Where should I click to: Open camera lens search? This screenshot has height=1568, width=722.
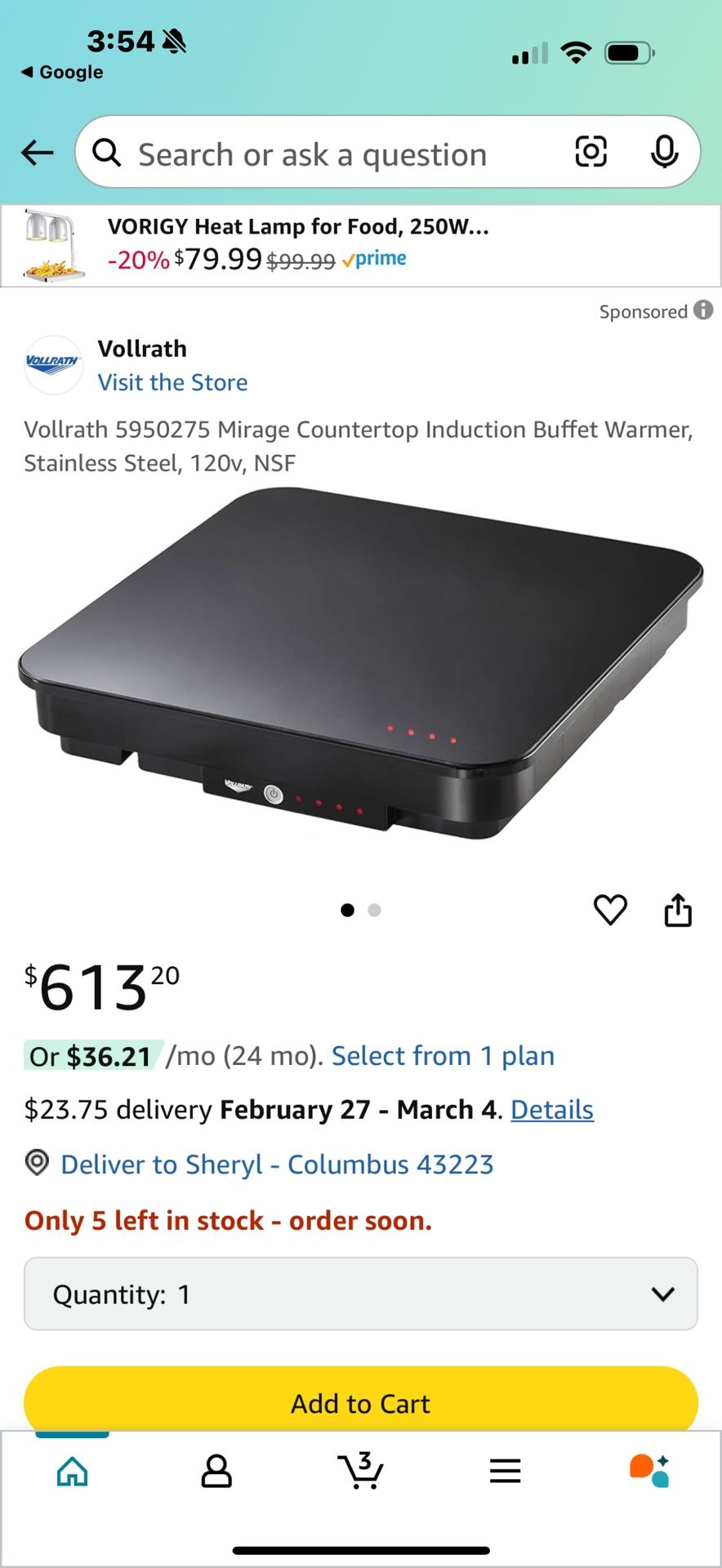click(x=591, y=152)
